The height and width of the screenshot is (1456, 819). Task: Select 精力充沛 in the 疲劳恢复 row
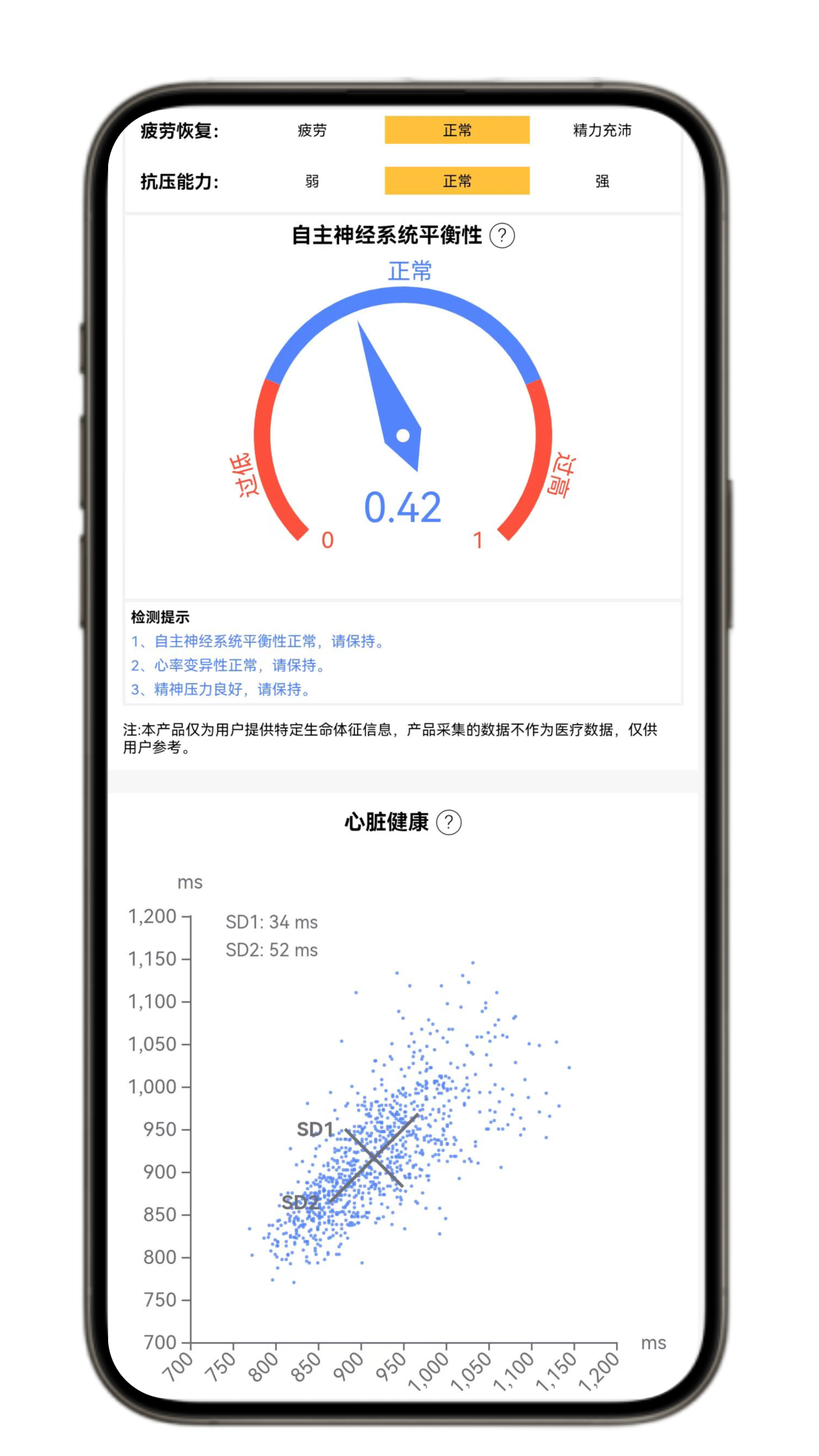601,130
